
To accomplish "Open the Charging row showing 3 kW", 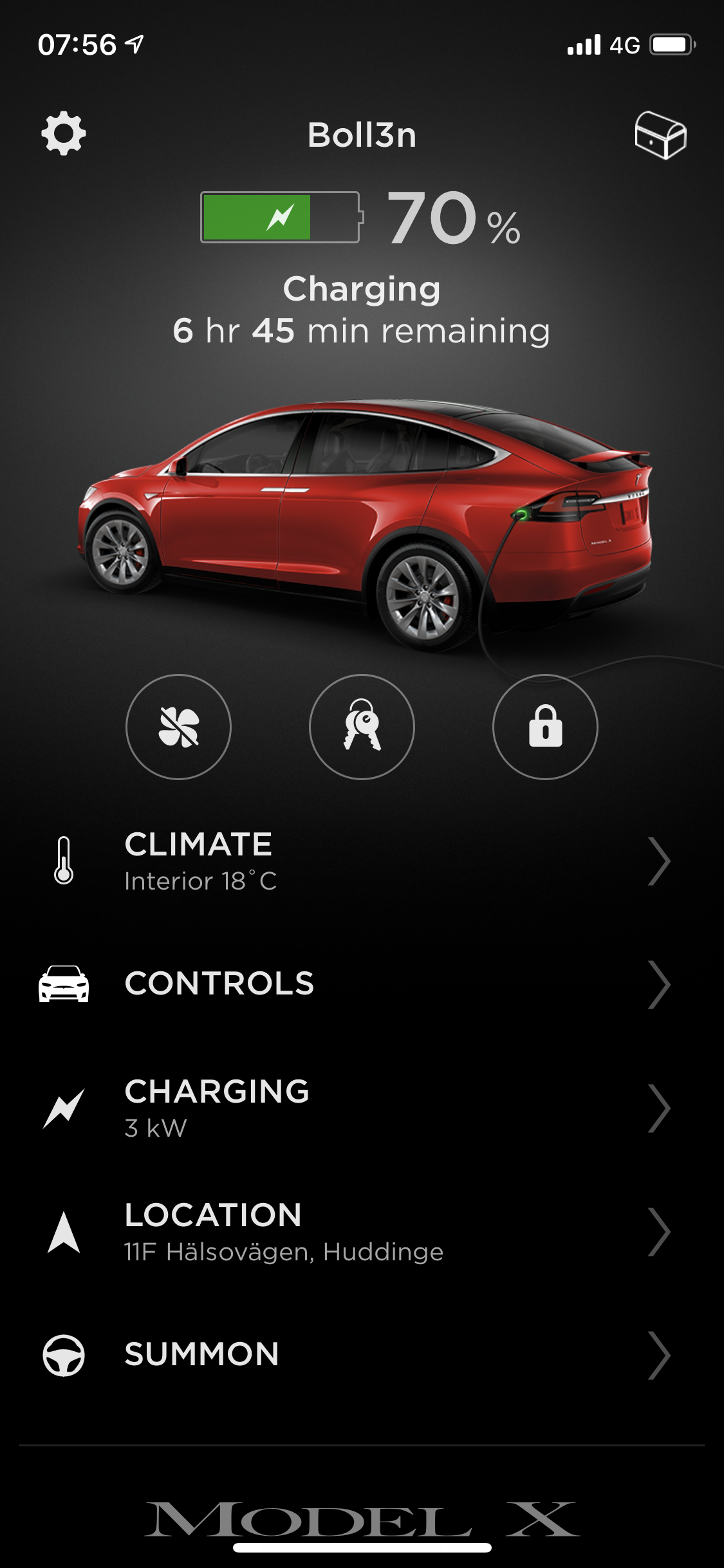I will (362, 1107).
